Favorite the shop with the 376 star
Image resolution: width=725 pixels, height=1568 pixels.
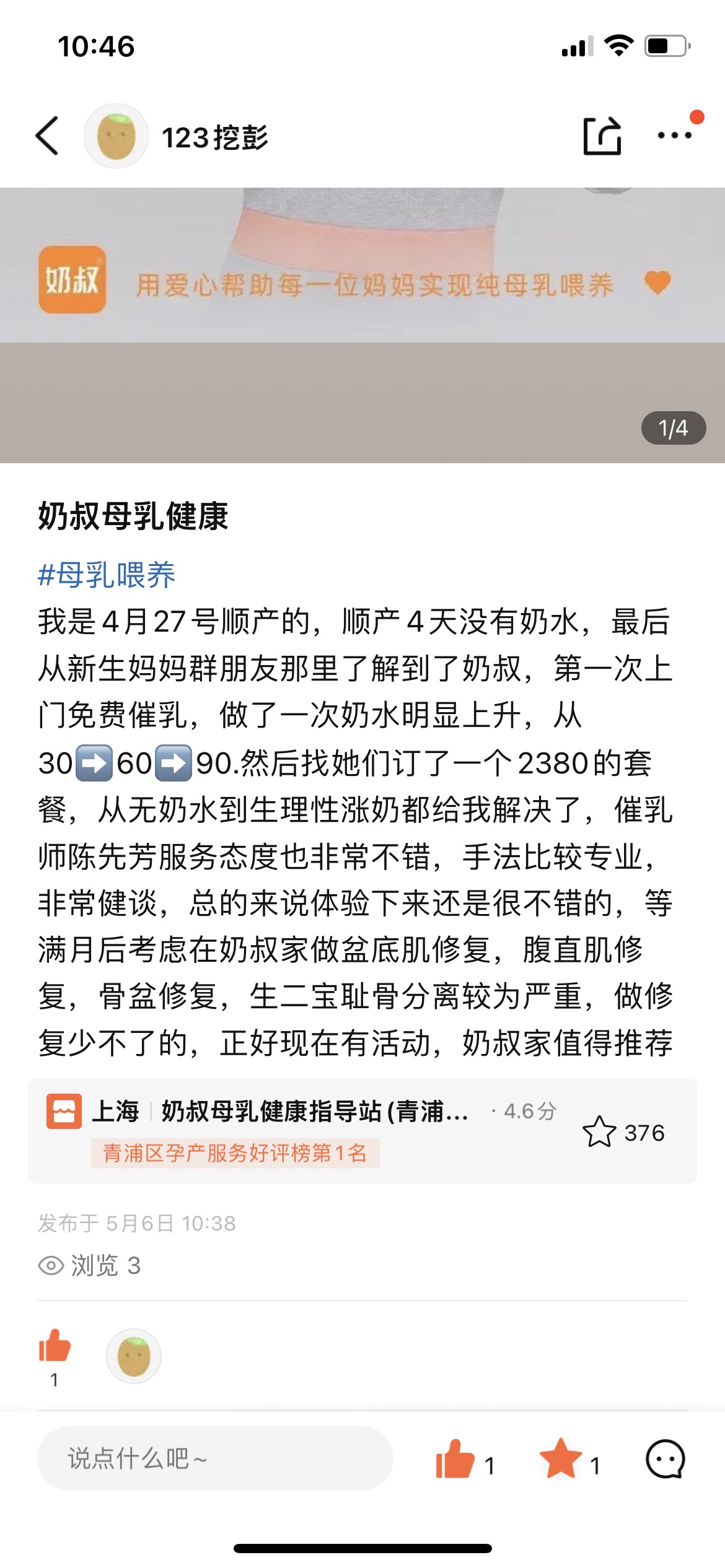pyautogui.click(x=600, y=1132)
